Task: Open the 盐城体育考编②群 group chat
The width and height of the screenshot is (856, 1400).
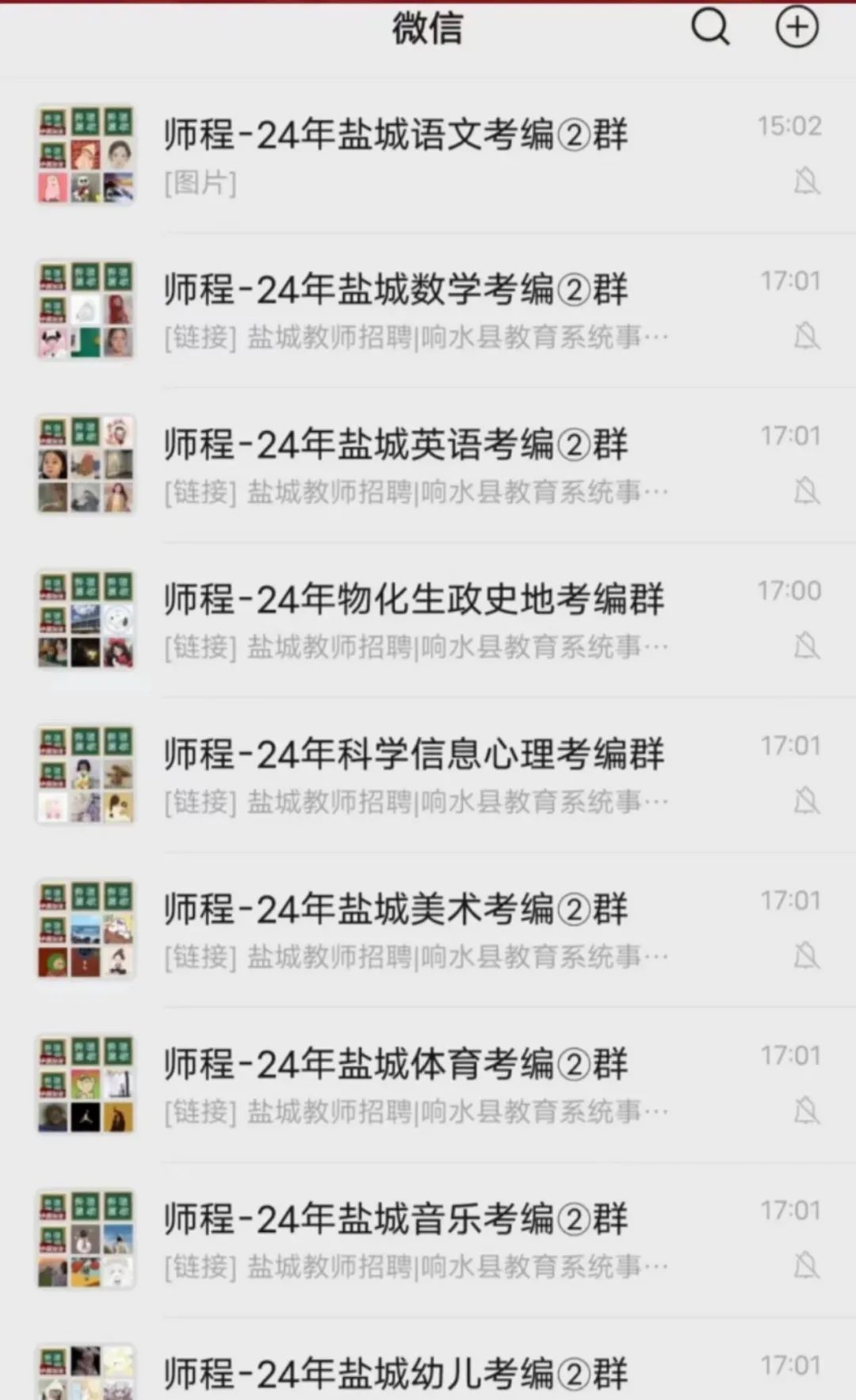Action: (x=428, y=1085)
